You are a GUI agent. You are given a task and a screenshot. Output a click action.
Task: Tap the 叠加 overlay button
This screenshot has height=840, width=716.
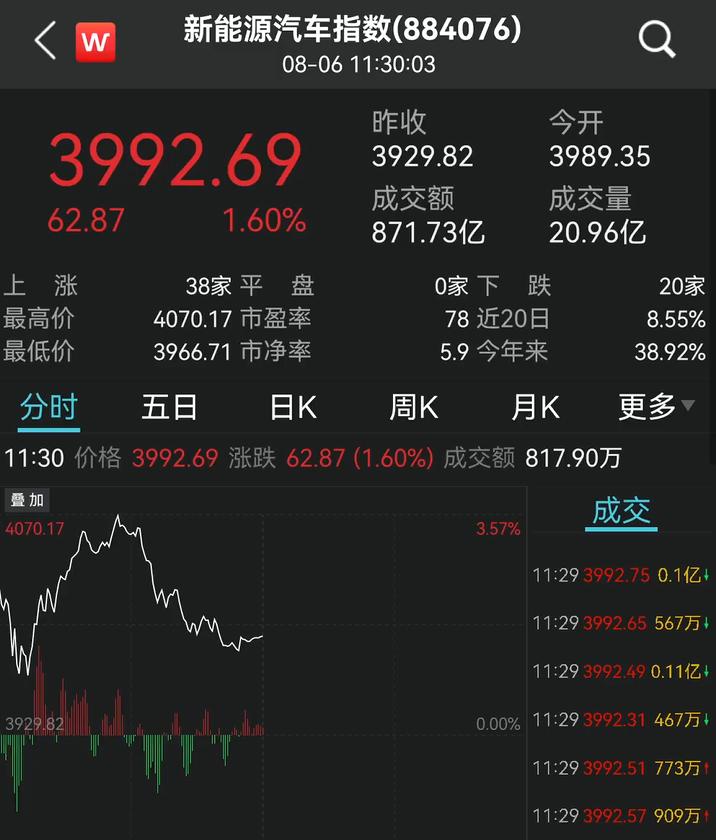[x=27, y=500]
